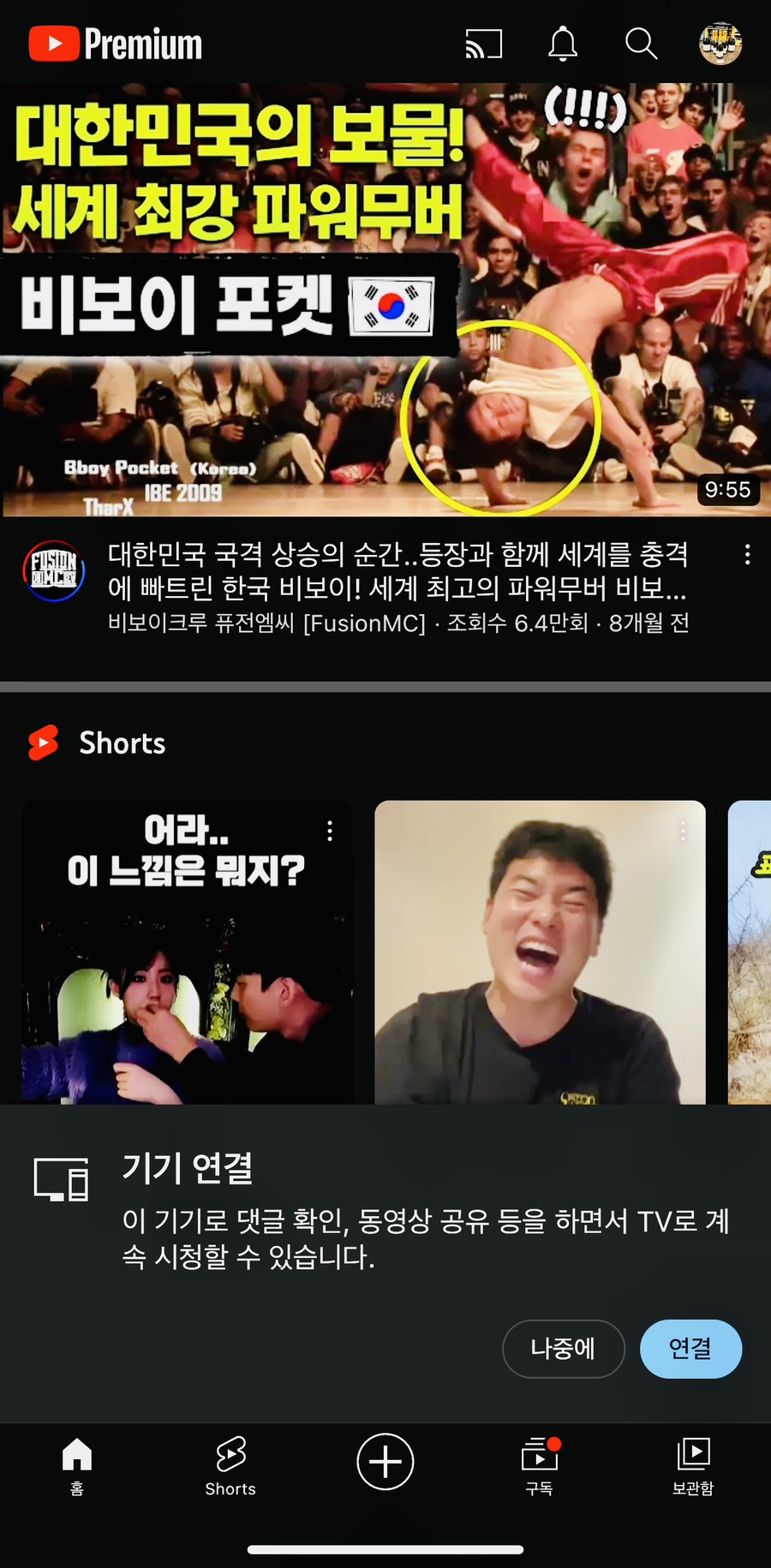This screenshot has width=771, height=1568.
Task: Open the cast to device icon
Action: [484, 44]
